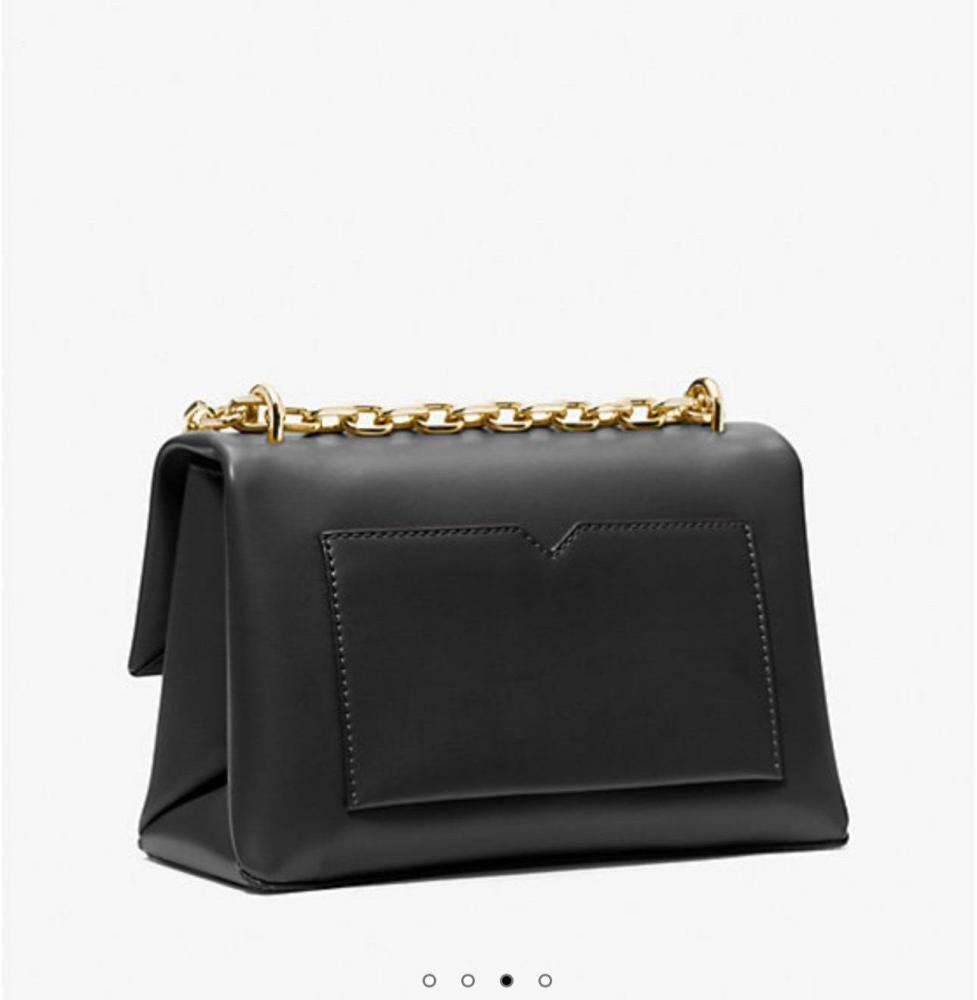
Task: Go to the fourth carousel image dot
Action: [x=545, y=981]
